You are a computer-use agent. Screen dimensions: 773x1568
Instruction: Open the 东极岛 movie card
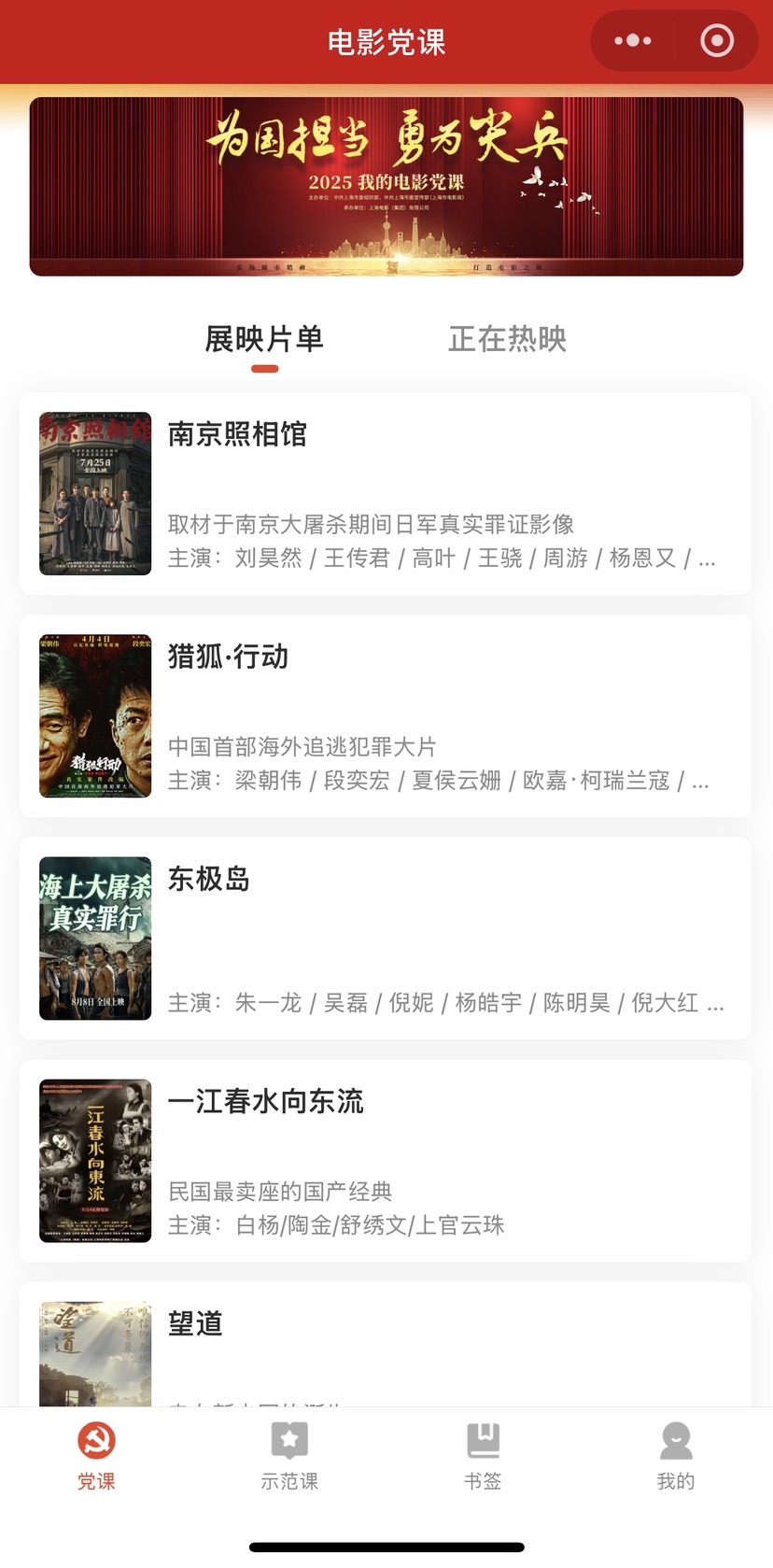(386, 938)
